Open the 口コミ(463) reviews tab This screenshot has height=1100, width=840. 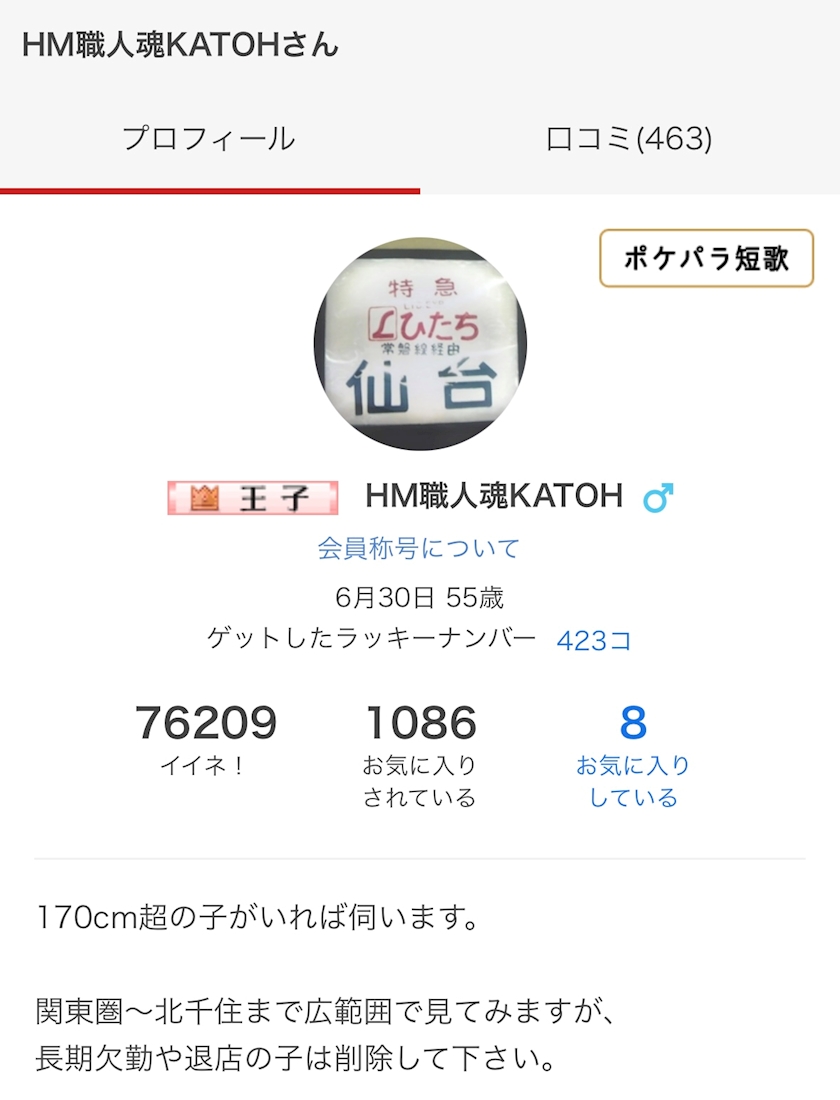point(629,139)
